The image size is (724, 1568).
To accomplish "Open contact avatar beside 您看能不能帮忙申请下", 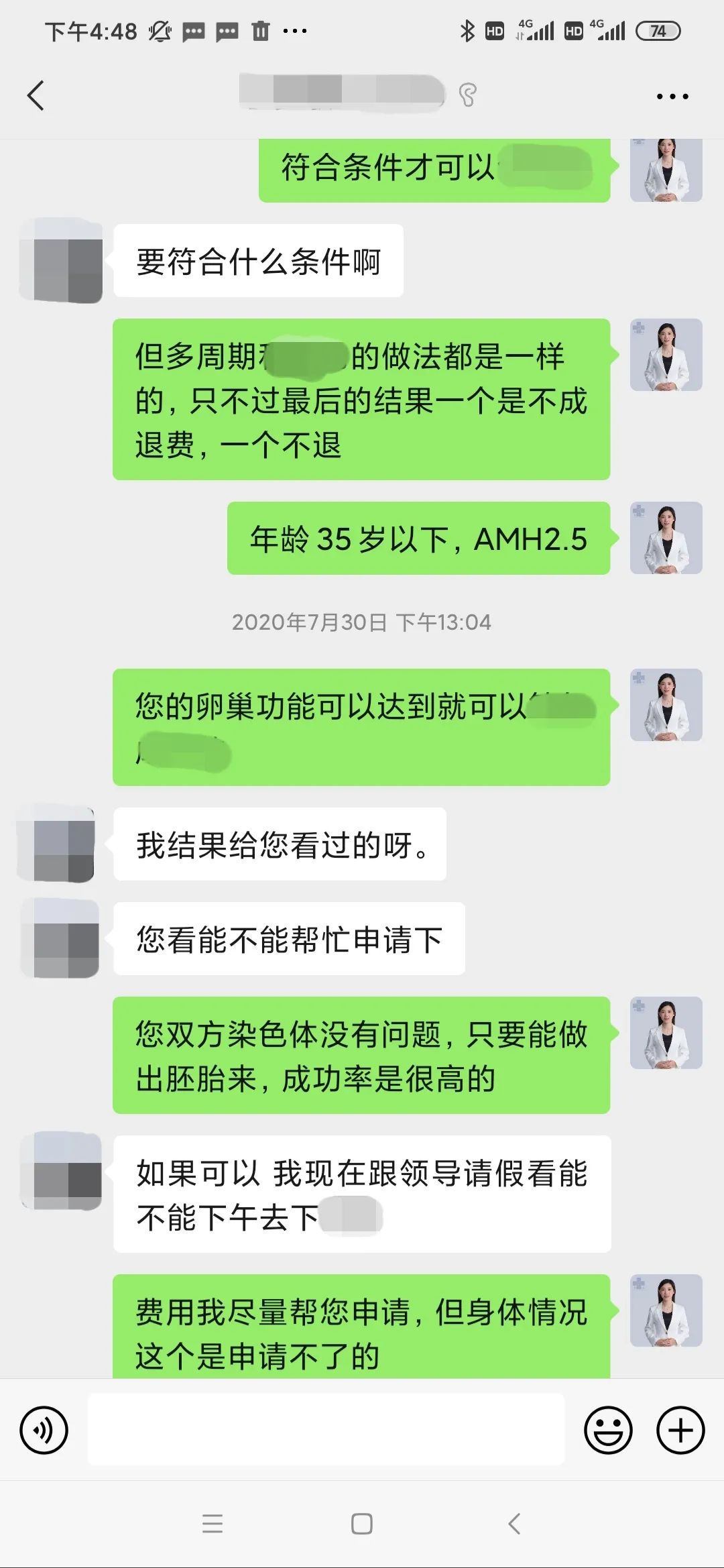I will coord(60,938).
